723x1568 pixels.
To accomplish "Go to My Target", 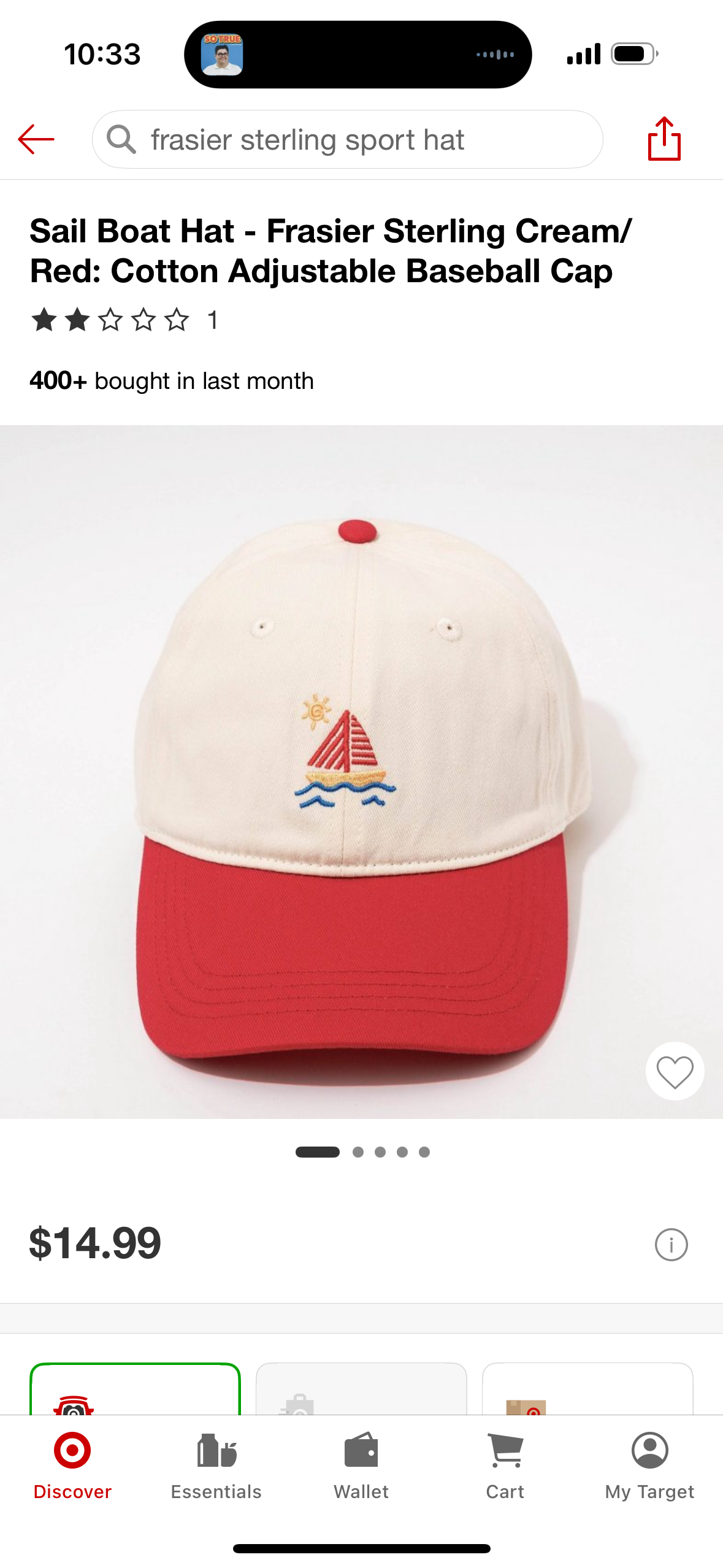I will [x=649, y=1465].
